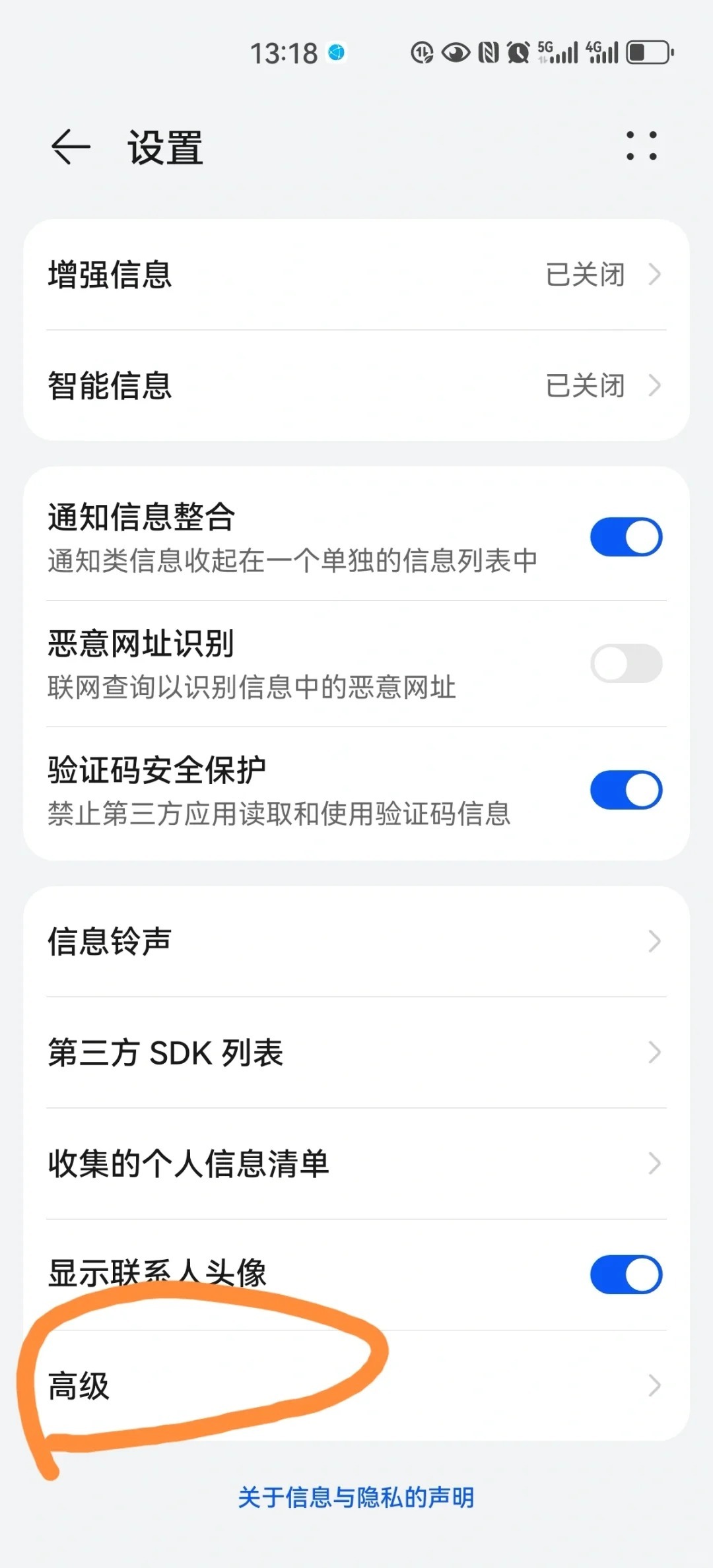Turn off 通知信息整合 switch
This screenshot has width=713, height=1568.
[x=626, y=537]
